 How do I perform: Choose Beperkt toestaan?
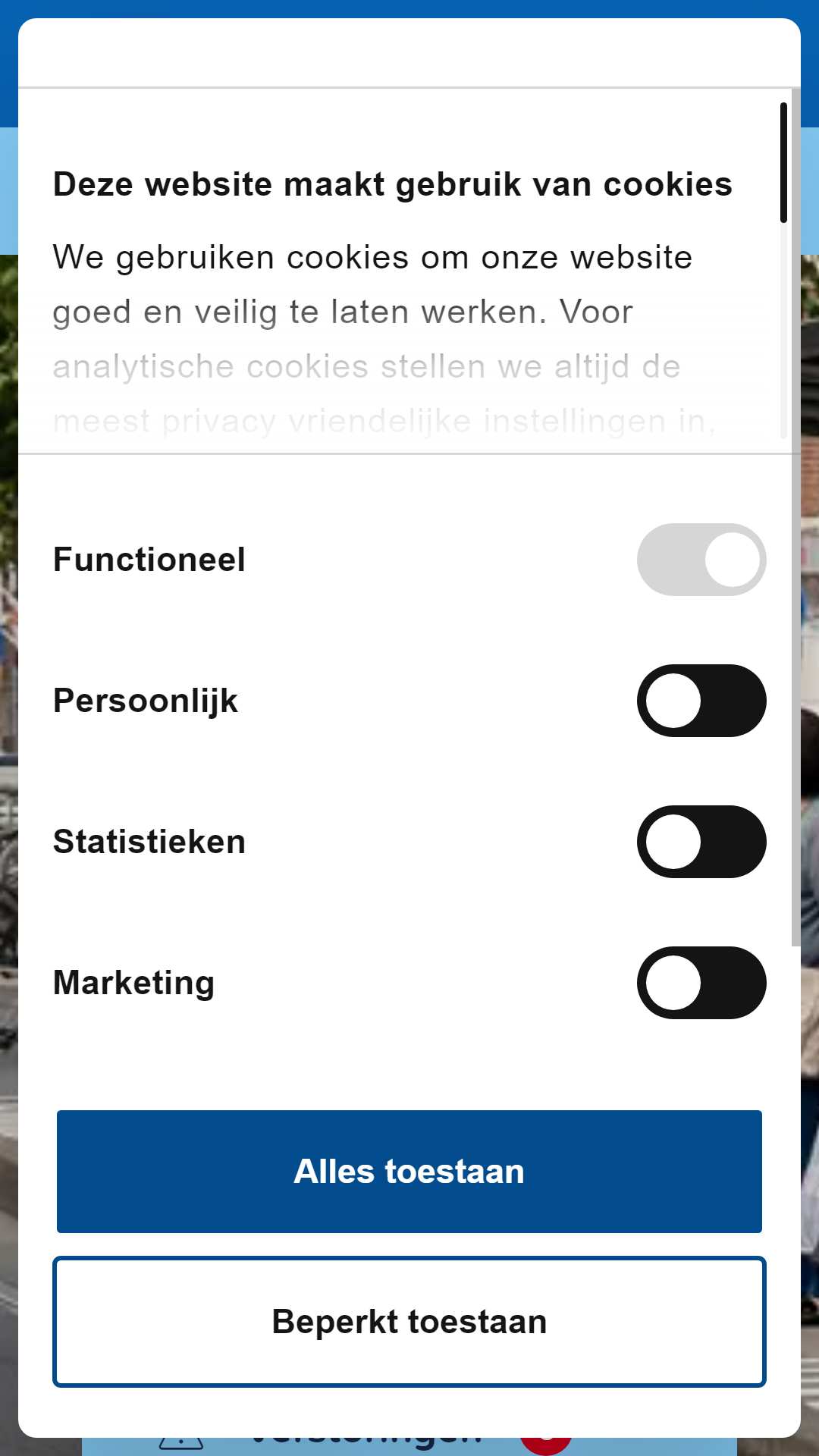click(409, 1322)
